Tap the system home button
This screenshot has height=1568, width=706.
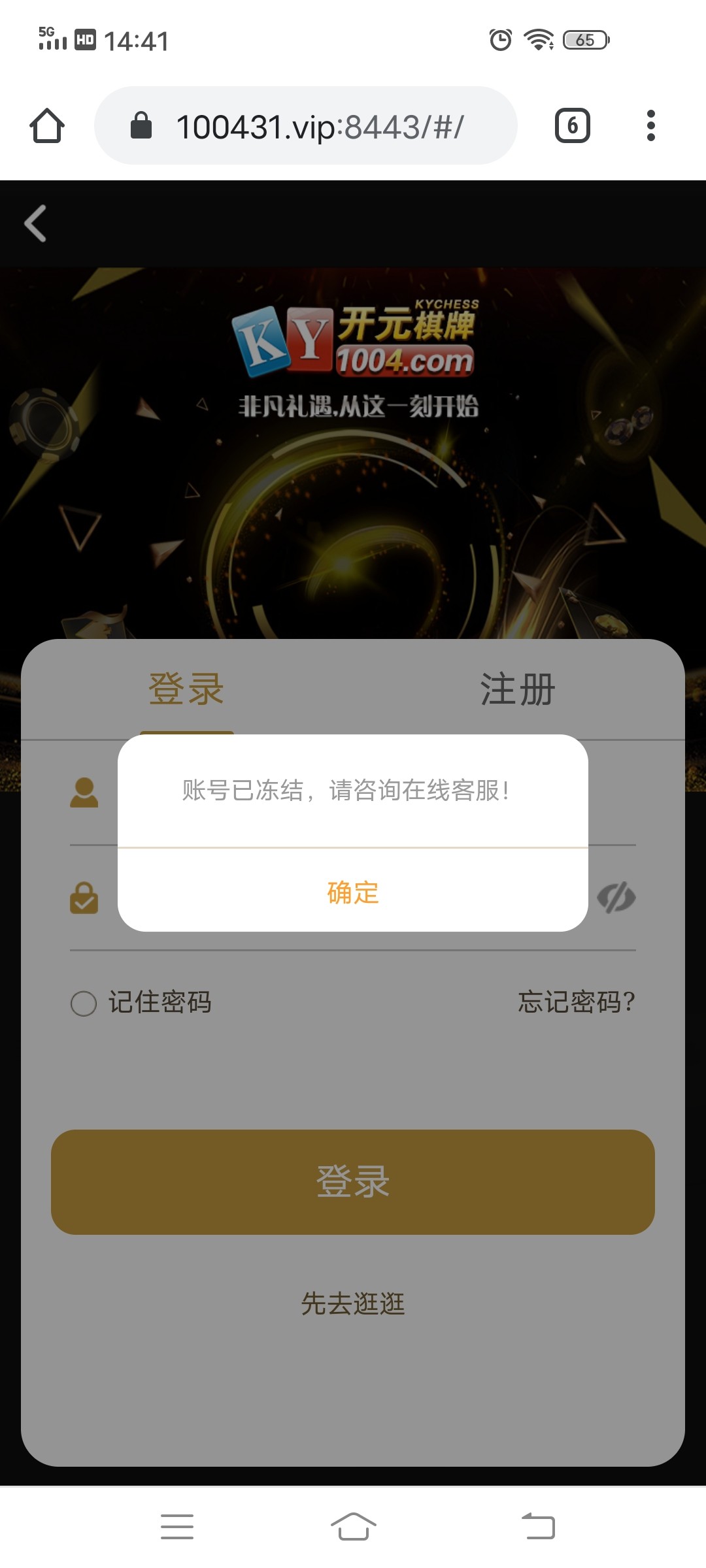pyautogui.click(x=353, y=1526)
